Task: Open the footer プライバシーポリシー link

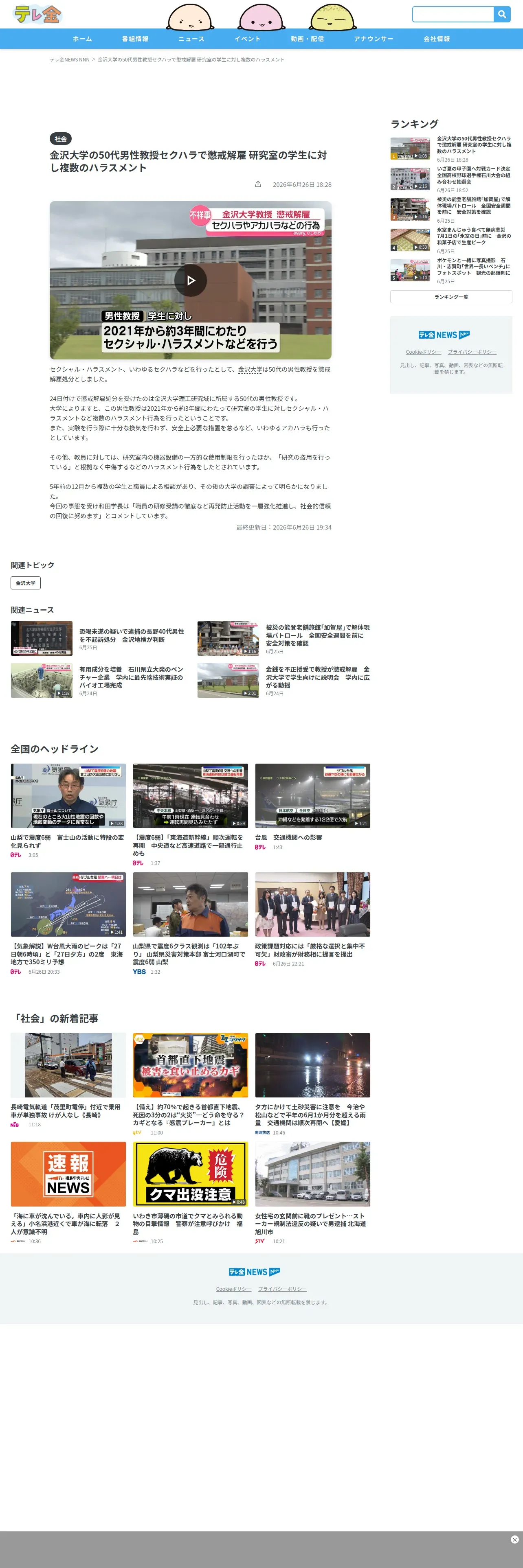Action: 283,1289
